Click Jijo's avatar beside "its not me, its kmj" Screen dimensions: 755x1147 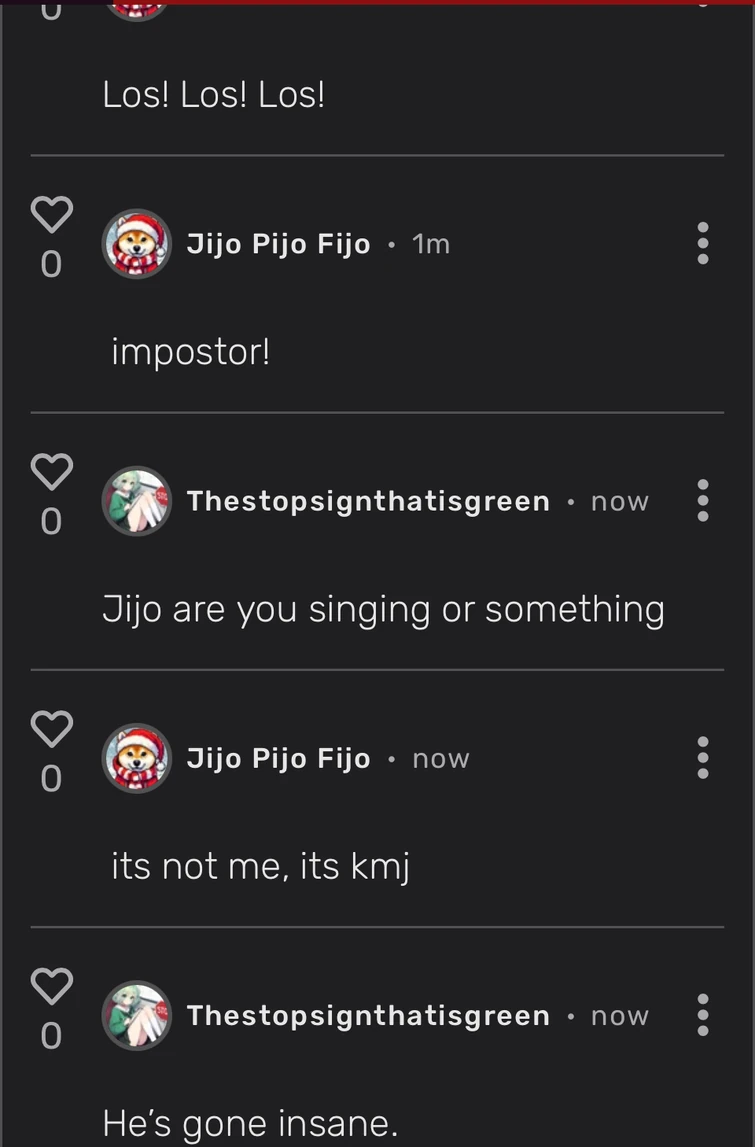point(136,758)
